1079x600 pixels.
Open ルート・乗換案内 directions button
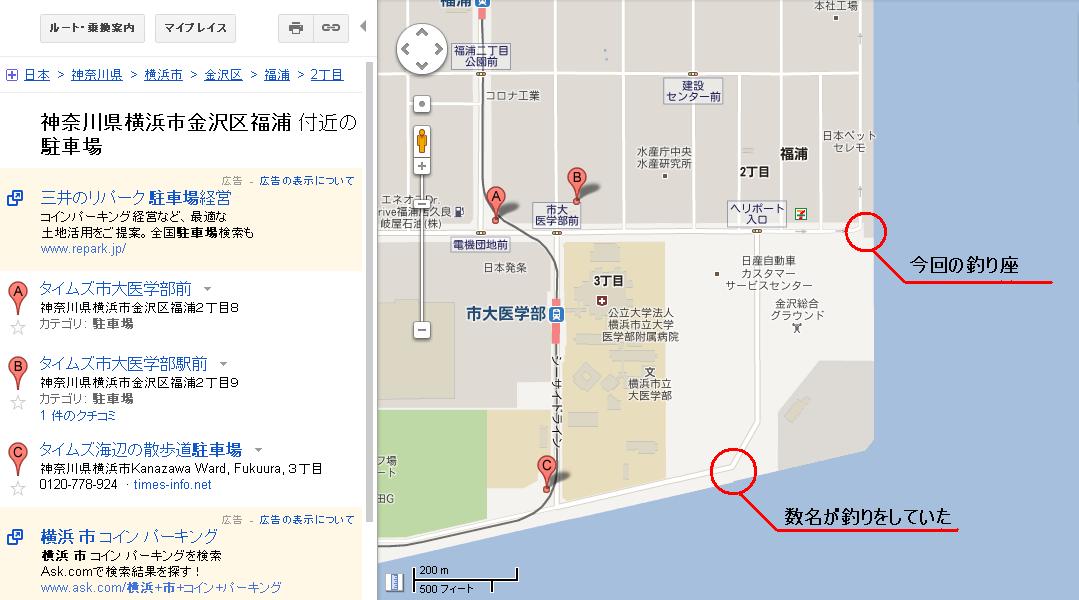[x=92, y=28]
